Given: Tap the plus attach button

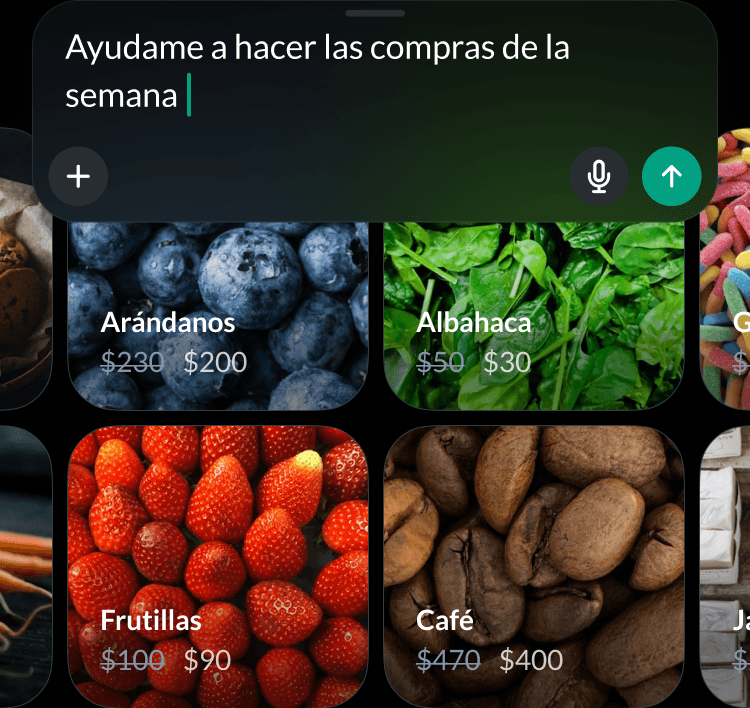Looking at the screenshot, I should pos(78,177).
